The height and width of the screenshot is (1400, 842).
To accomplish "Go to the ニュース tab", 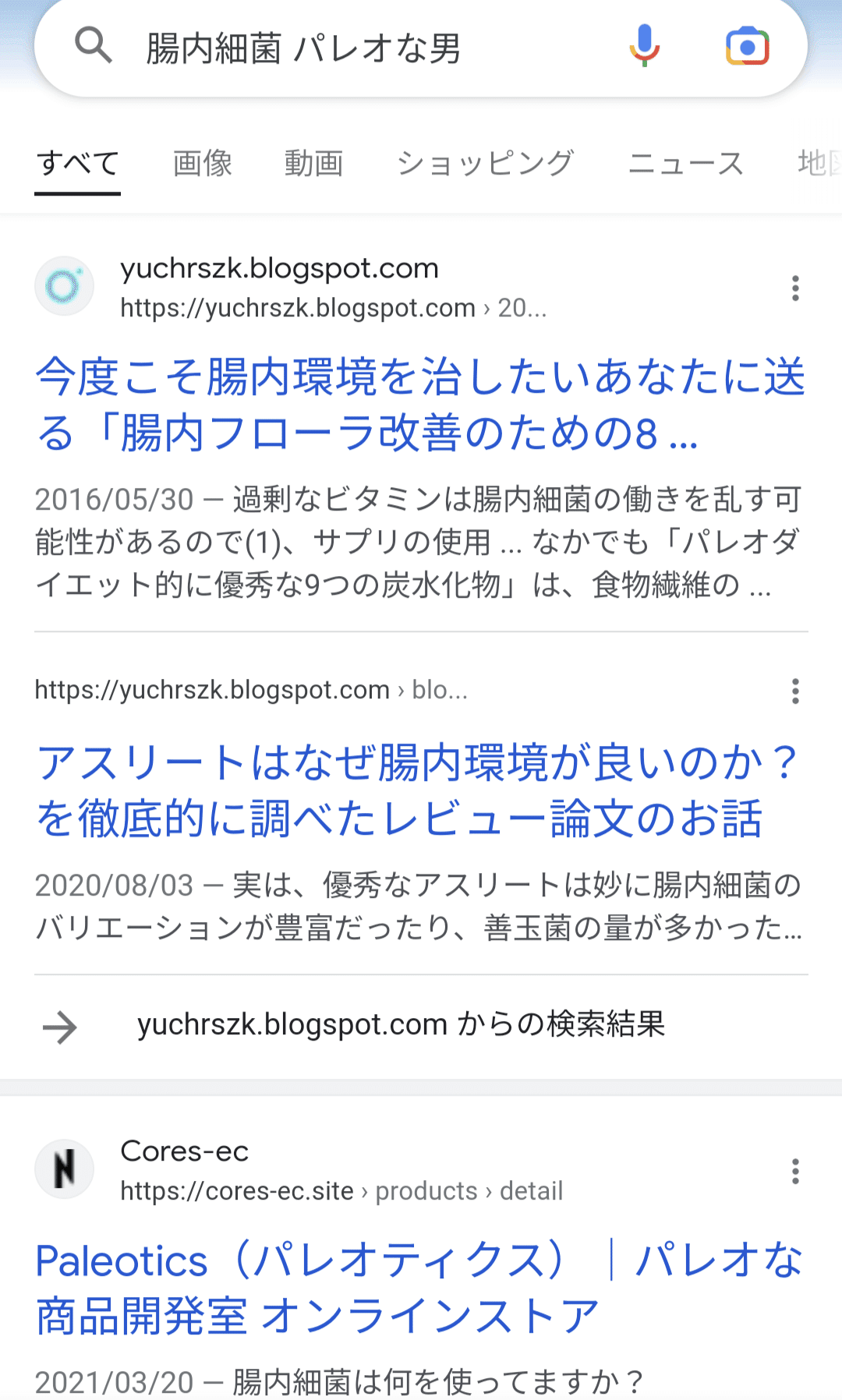I will (686, 164).
